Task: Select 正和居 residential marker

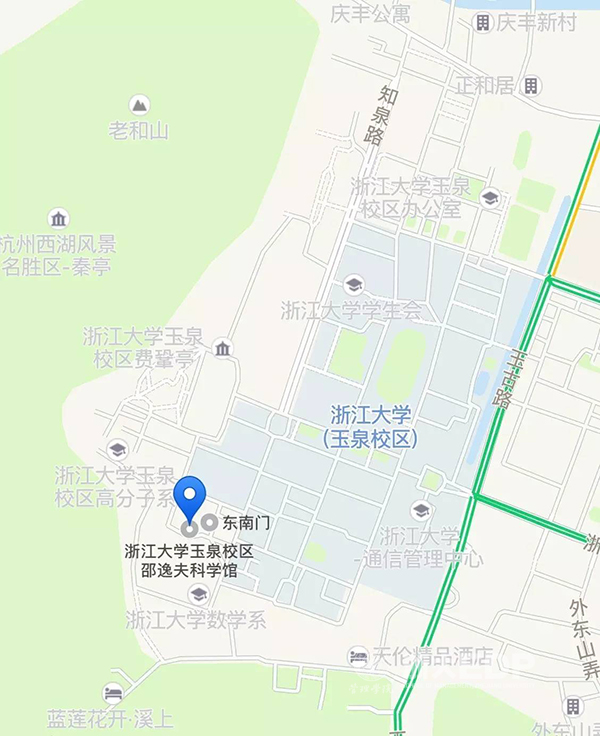Action: coord(531,85)
